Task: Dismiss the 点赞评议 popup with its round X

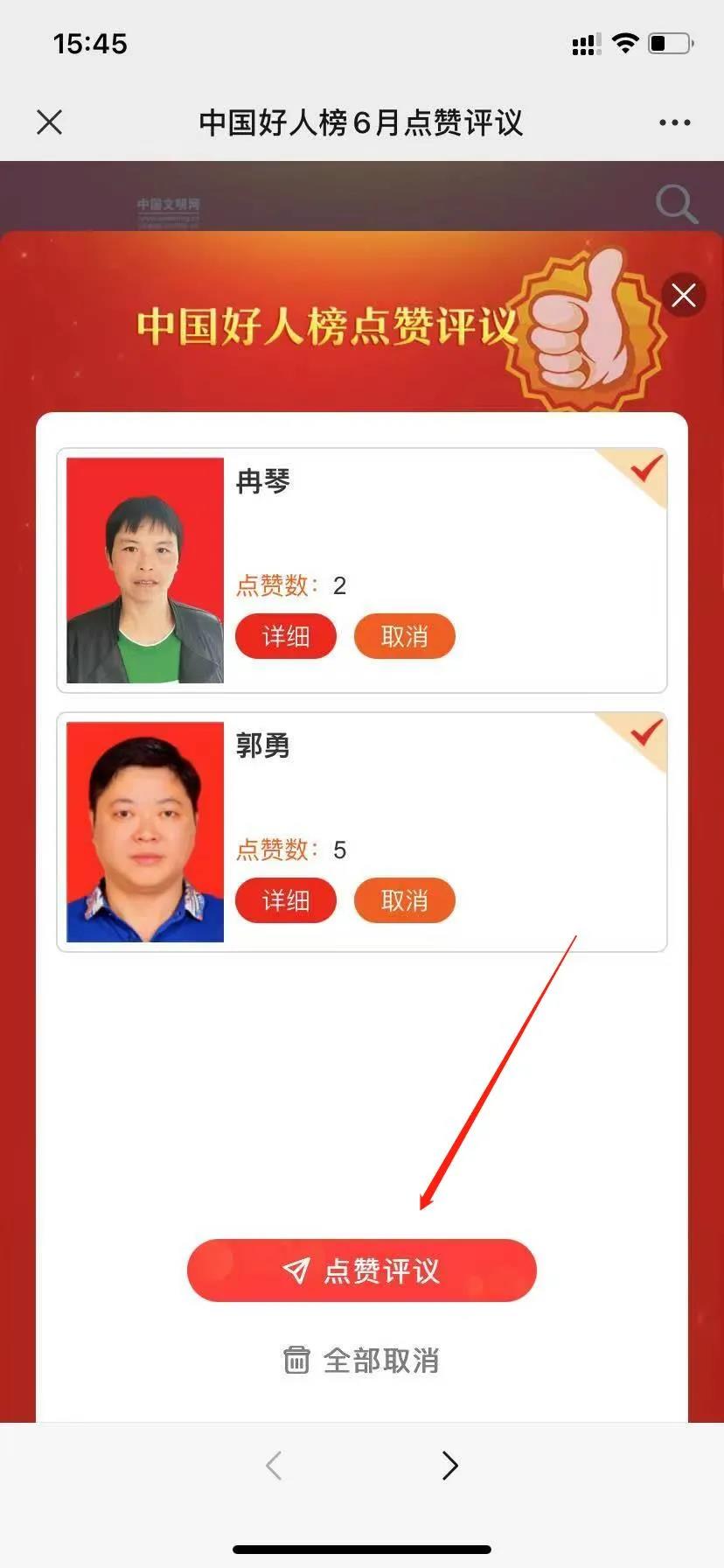Action: point(683,296)
